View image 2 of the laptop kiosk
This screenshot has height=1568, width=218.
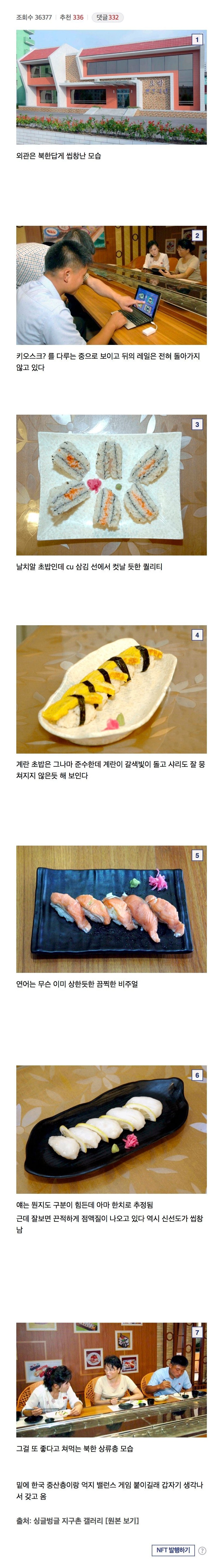tap(111, 285)
